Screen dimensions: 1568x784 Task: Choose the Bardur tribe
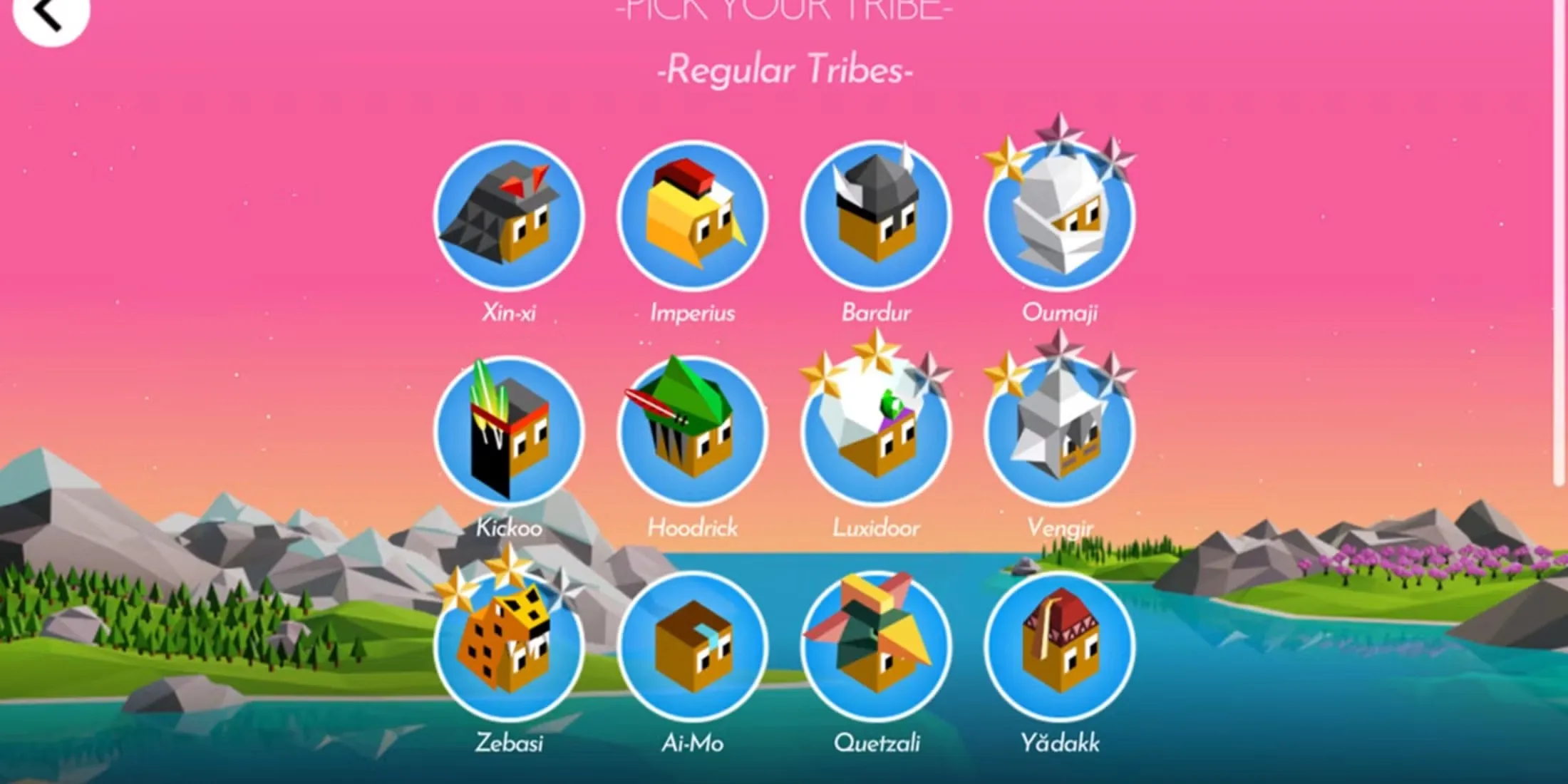[876, 216]
